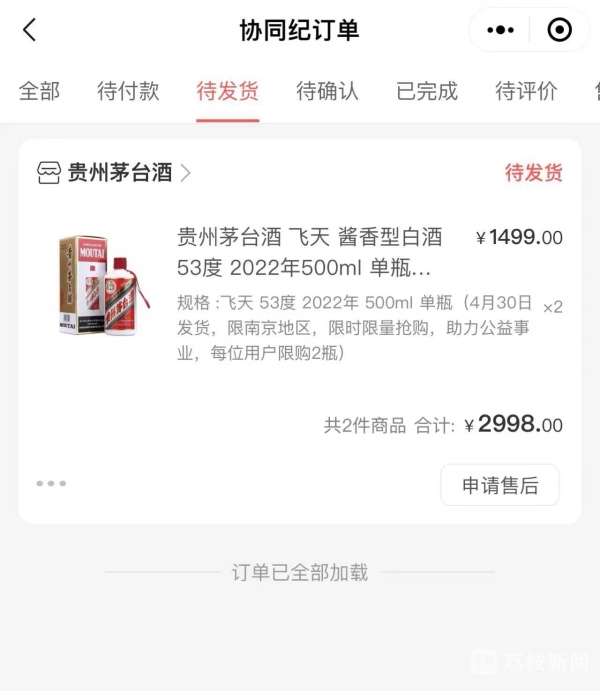Select the 待发货 tab
The height and width of the screenshot is (691, 600).
[x=228, y=91]
